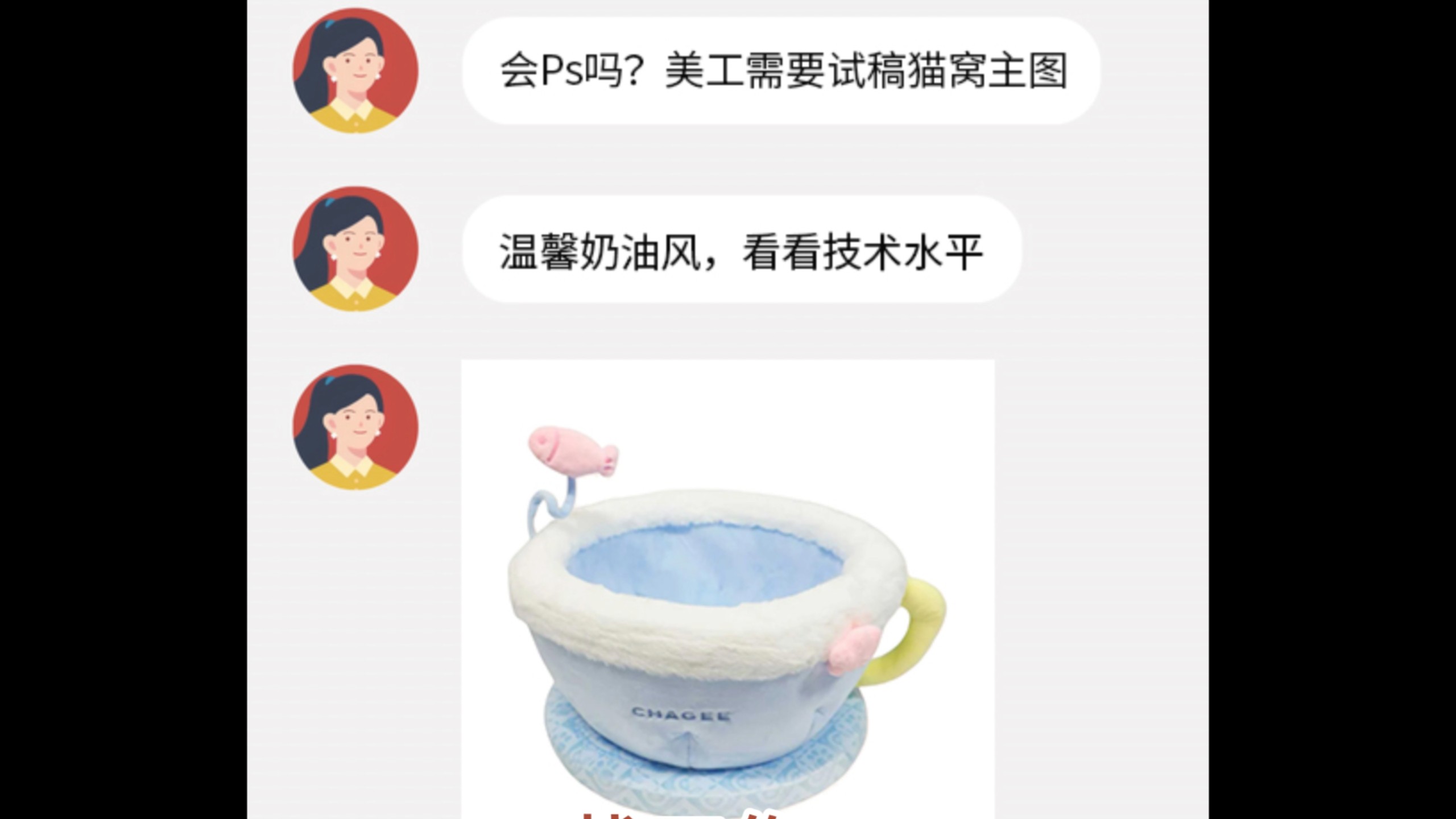Tap avatar beside the 会Ps吗 message
1456x819 pixels.
(355, 71)
